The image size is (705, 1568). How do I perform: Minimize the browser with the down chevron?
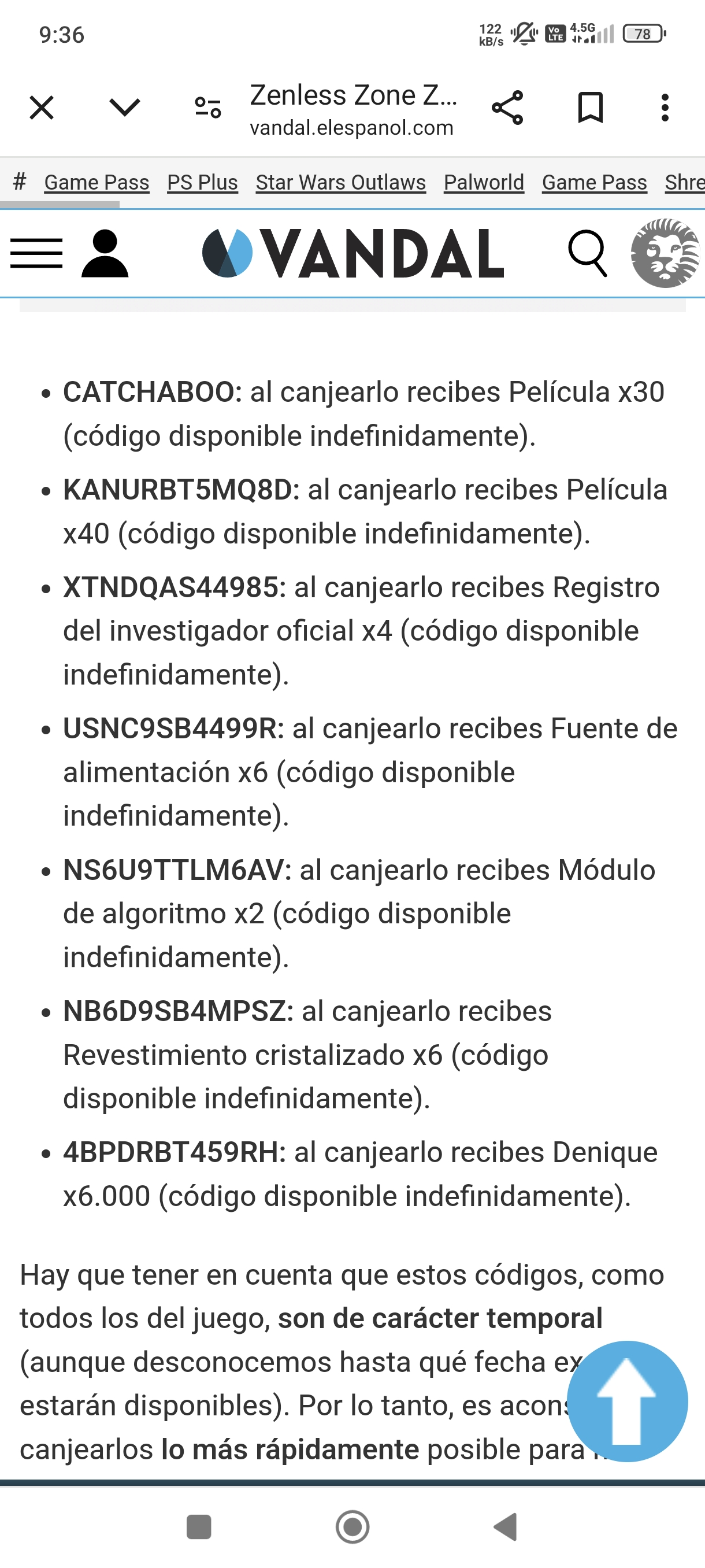[125, 108]
